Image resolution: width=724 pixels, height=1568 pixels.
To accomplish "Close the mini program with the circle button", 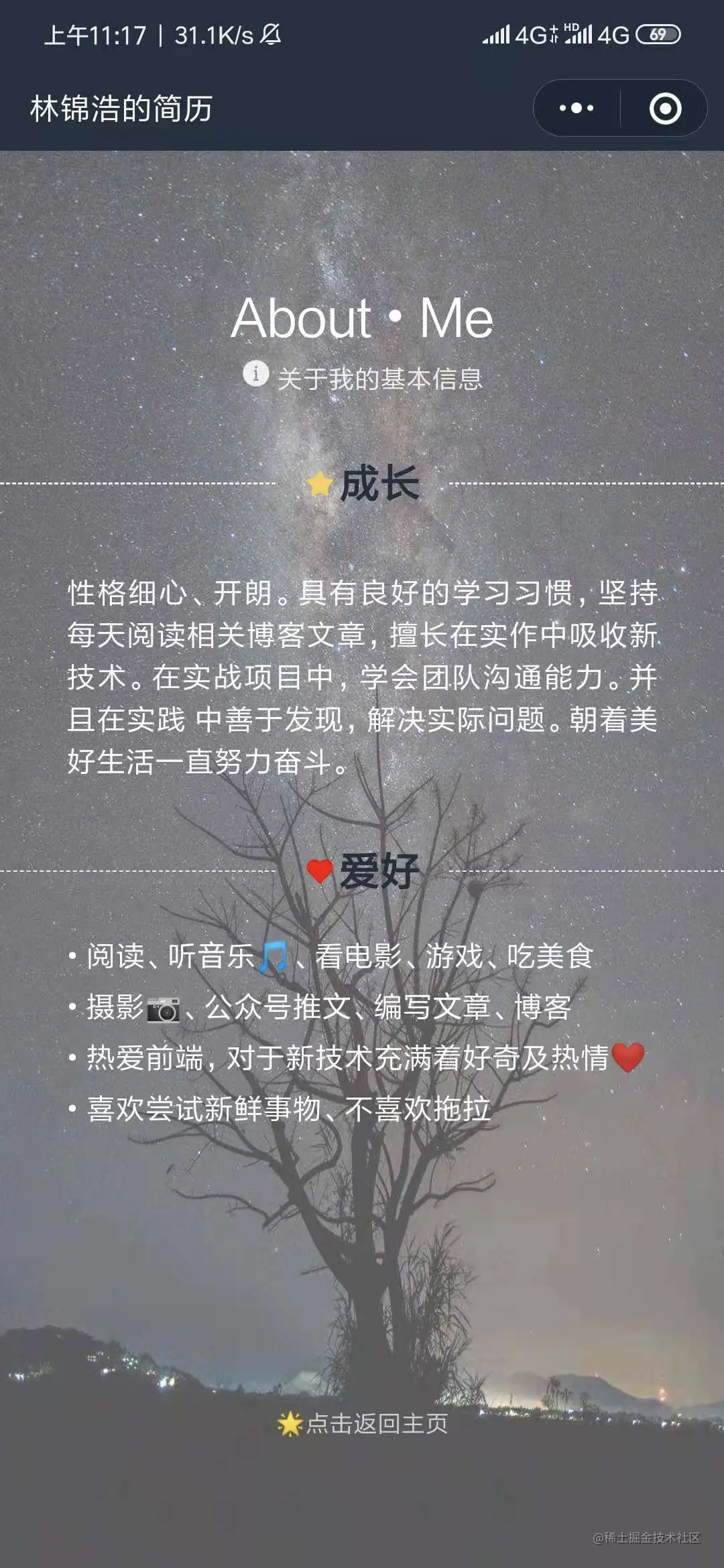I will point(665,109).
